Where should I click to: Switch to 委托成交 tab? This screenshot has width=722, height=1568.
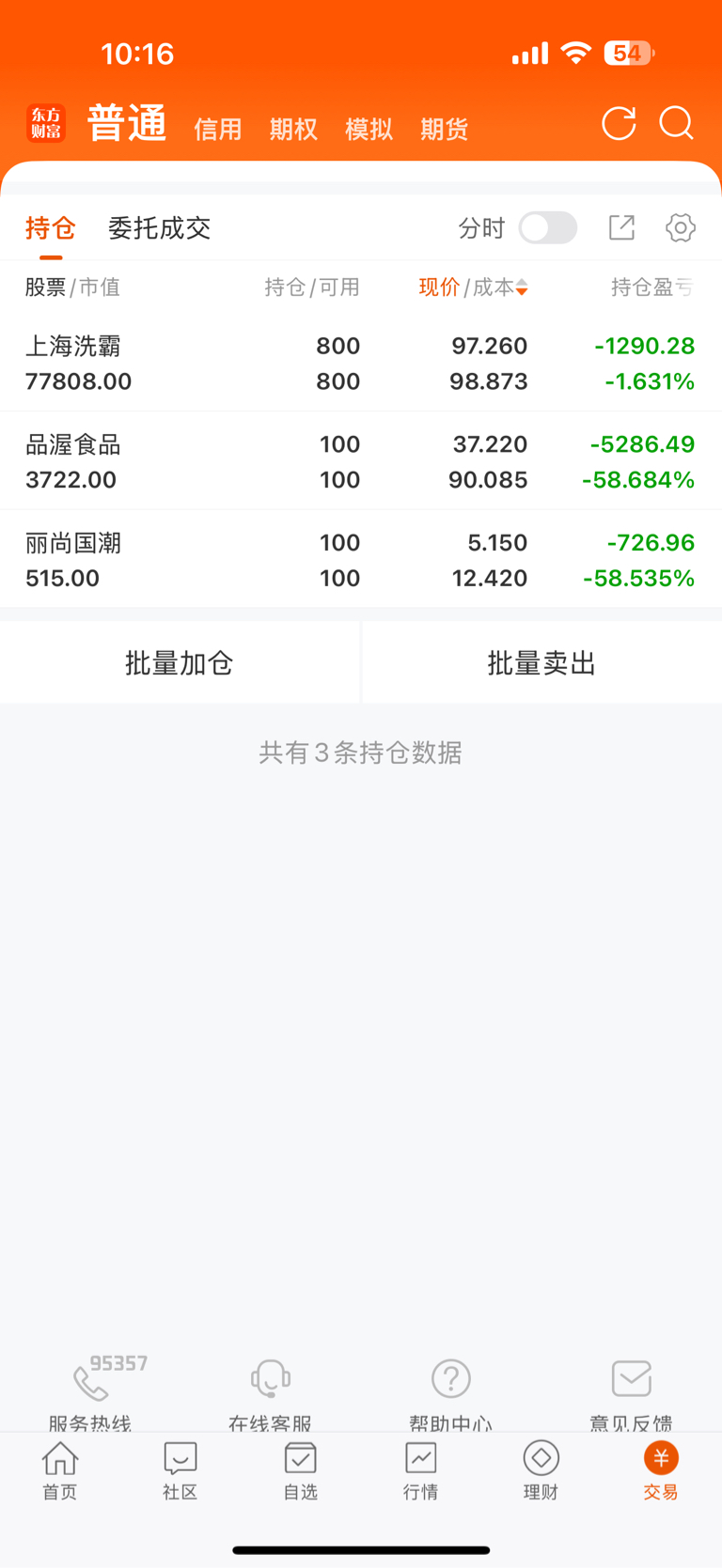pyautogui.click(x=159, y=228)
